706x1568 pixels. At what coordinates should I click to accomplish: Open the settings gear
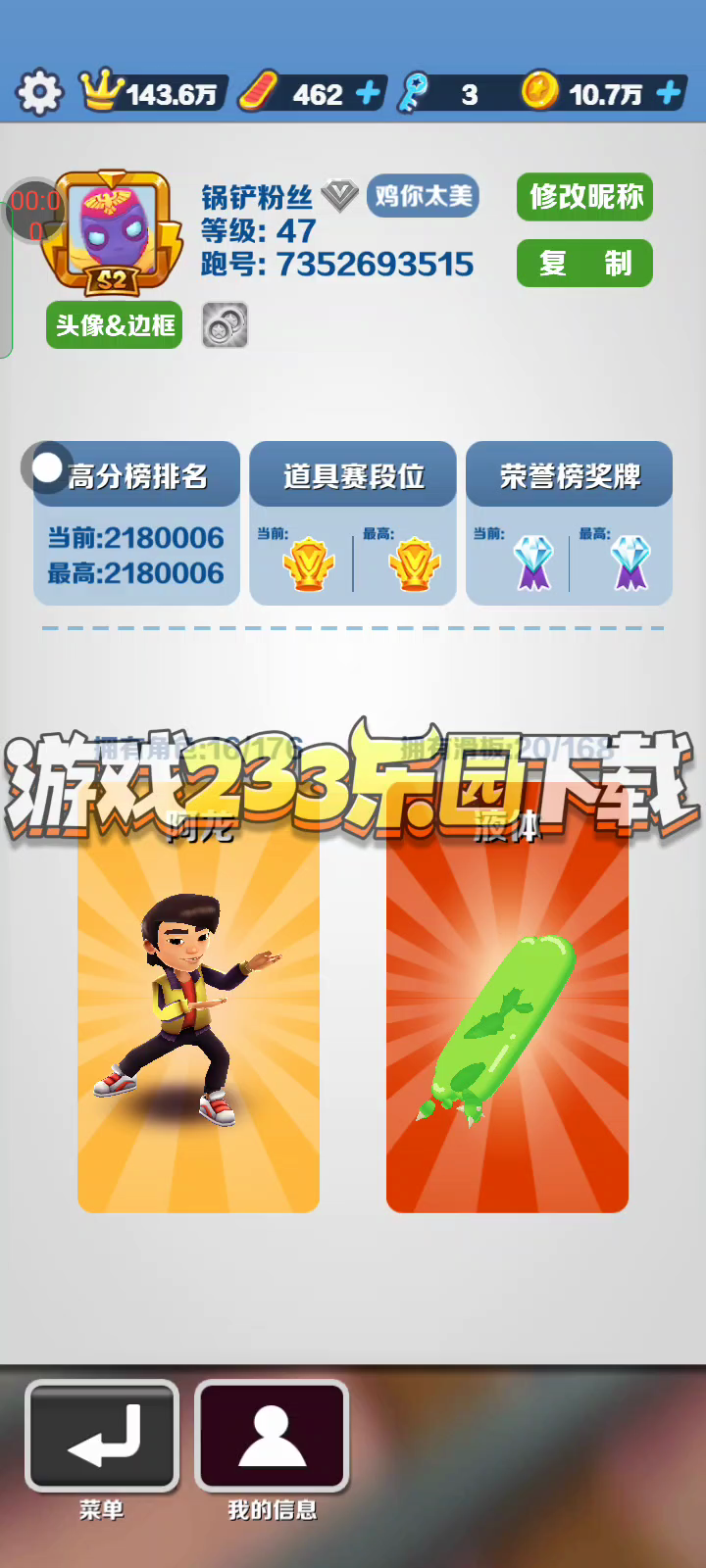tap(39, 93)
